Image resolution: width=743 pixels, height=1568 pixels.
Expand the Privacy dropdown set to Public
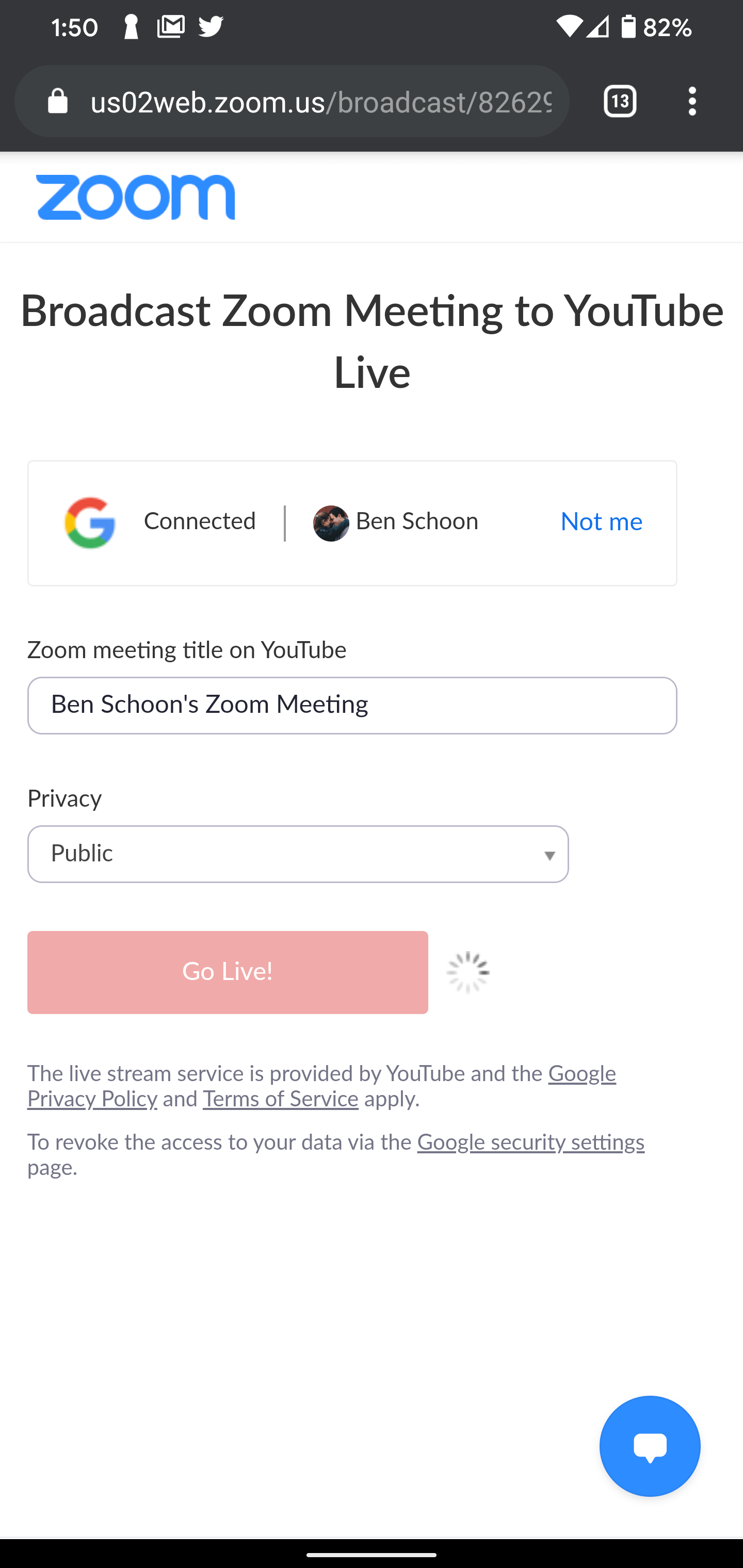[x=298, y=854]
